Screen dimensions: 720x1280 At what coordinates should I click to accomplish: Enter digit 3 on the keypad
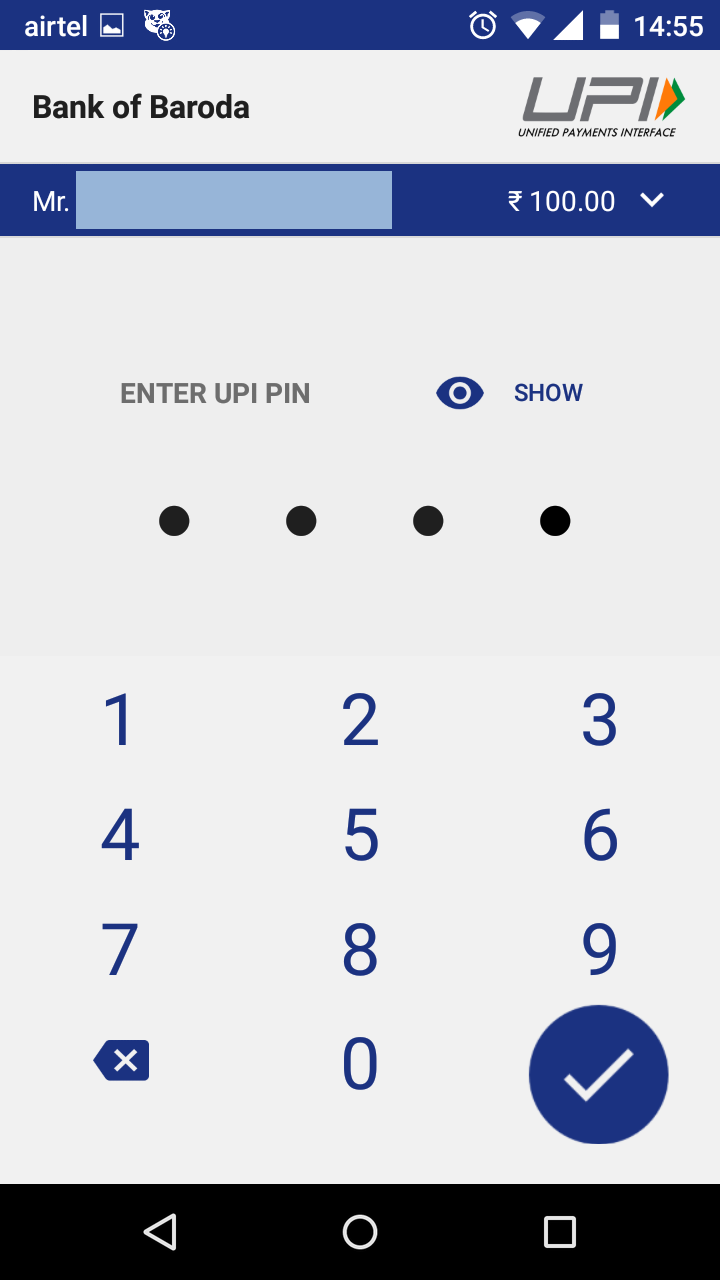(x=600, y=720)
